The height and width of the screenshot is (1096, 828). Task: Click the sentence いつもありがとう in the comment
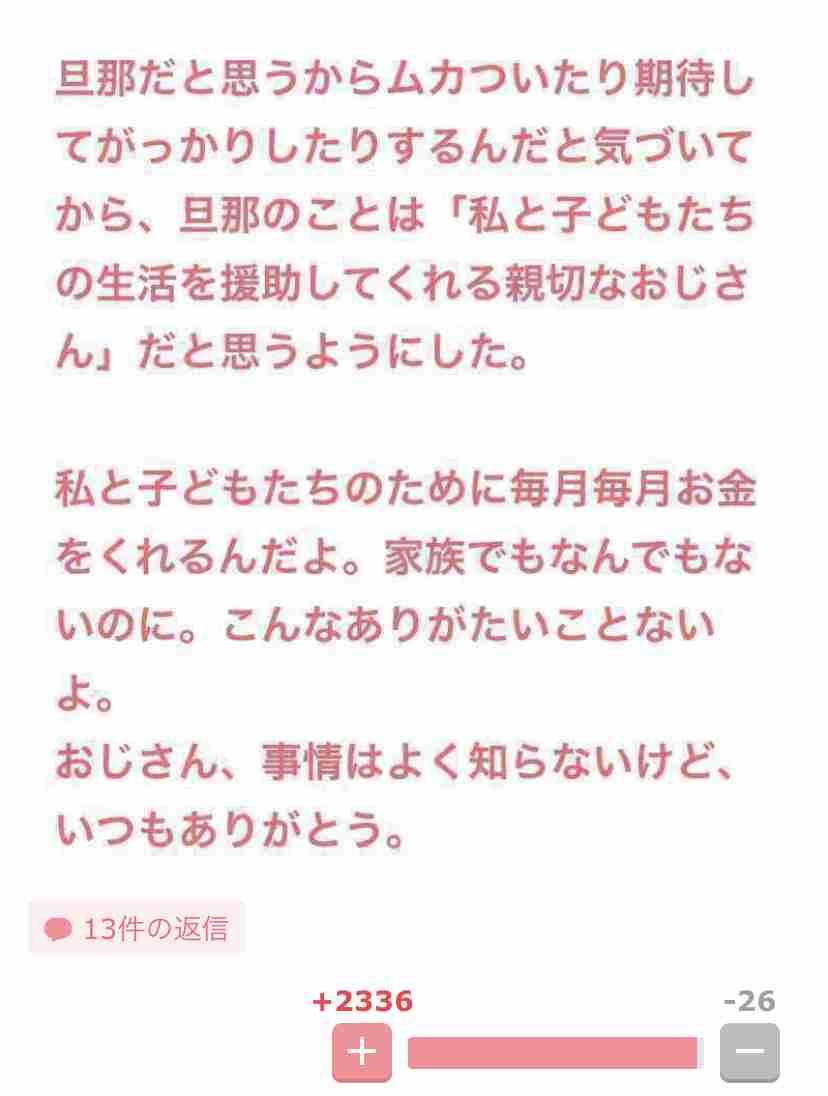click(240, 832)
